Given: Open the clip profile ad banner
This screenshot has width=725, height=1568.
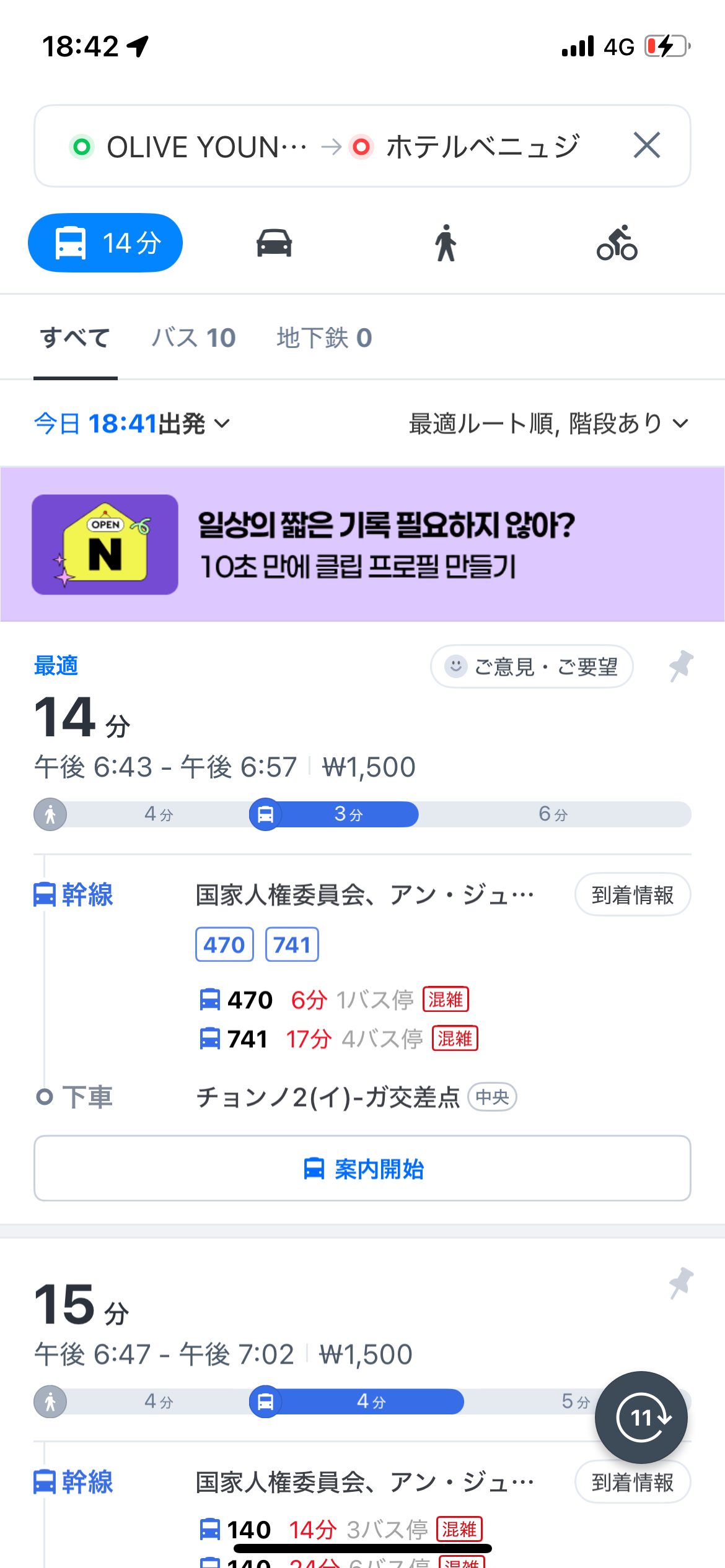Looking at the screenshot, I should (362, 544).
